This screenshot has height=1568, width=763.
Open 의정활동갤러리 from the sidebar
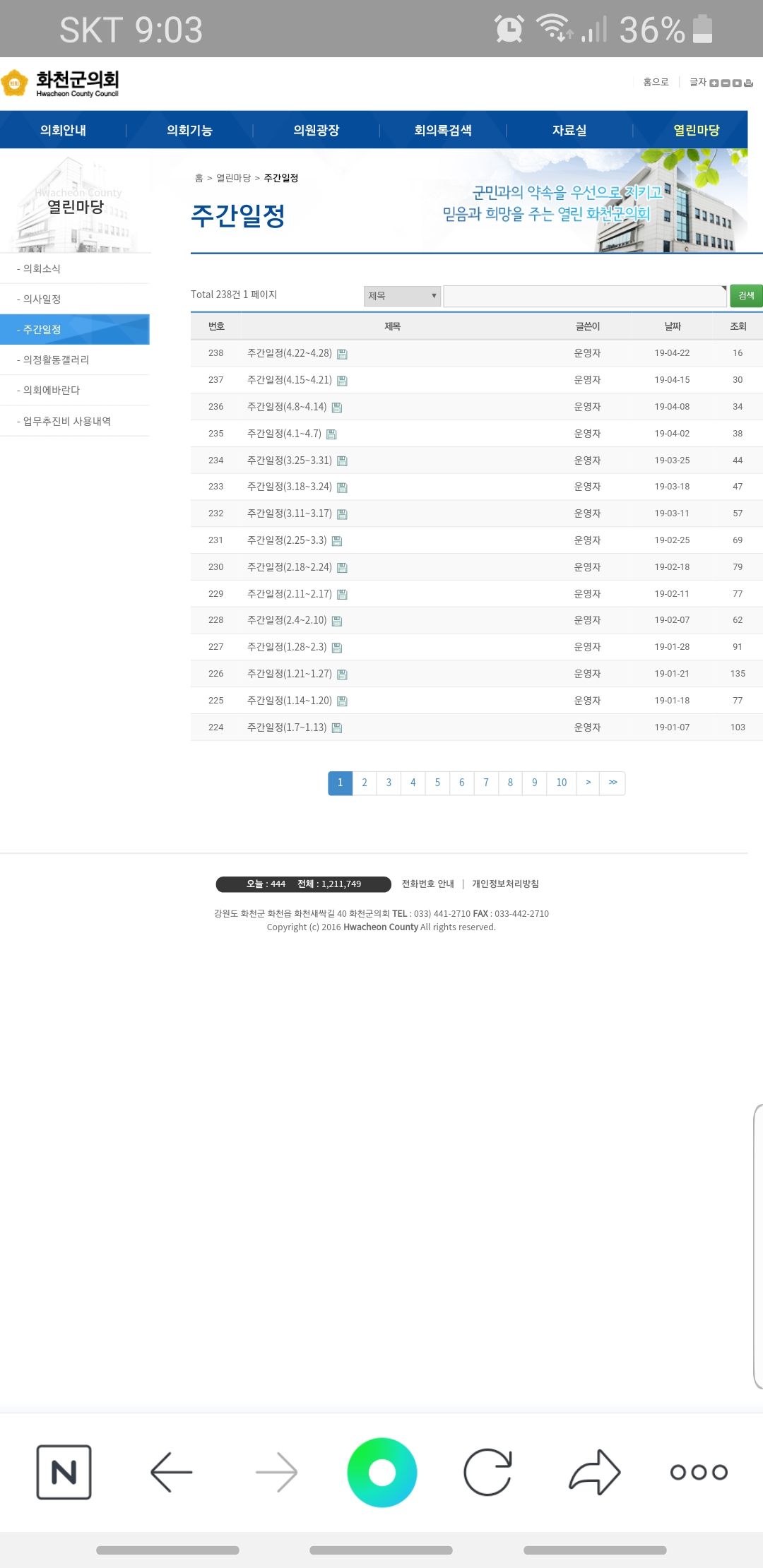[x=56, y=360]
